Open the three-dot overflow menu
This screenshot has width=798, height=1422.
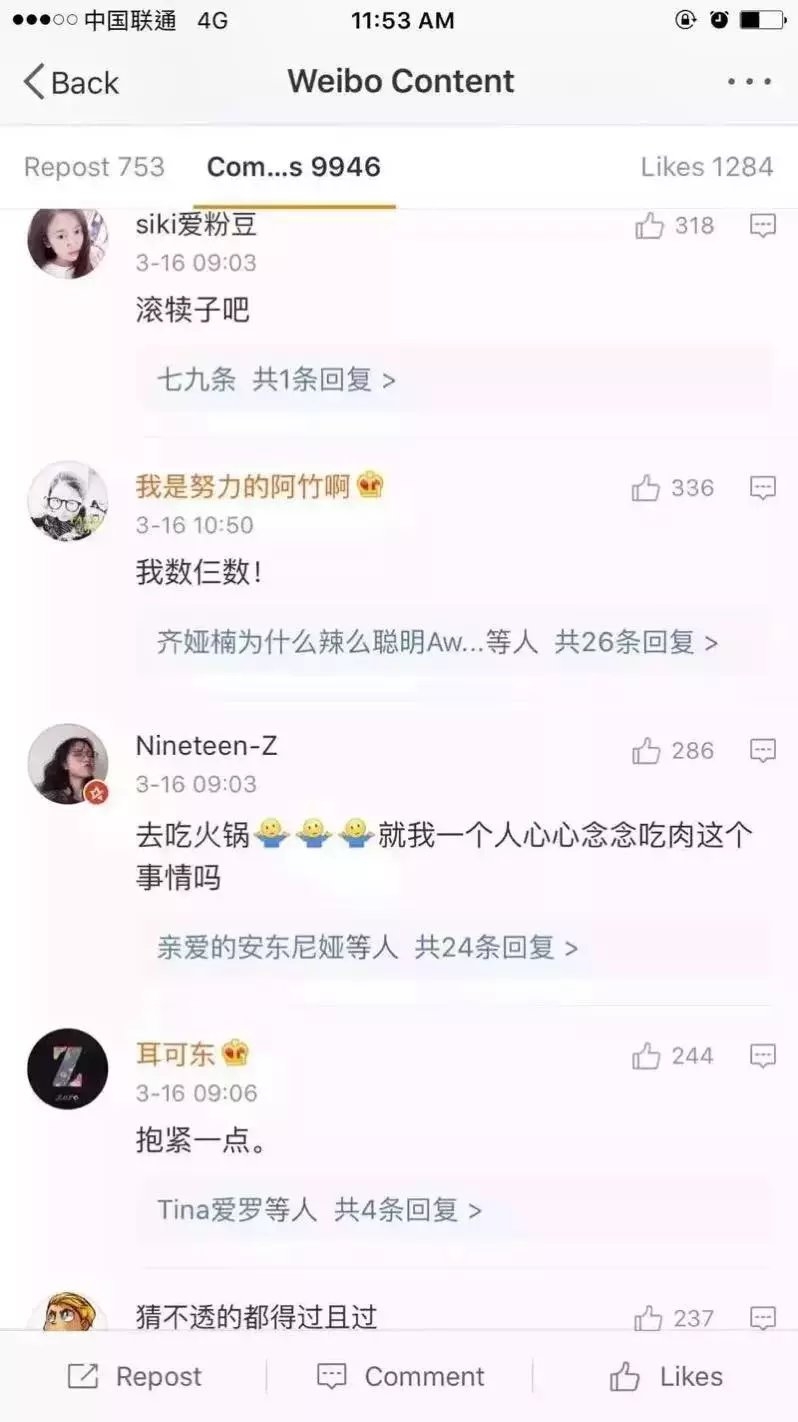[749, 82]
